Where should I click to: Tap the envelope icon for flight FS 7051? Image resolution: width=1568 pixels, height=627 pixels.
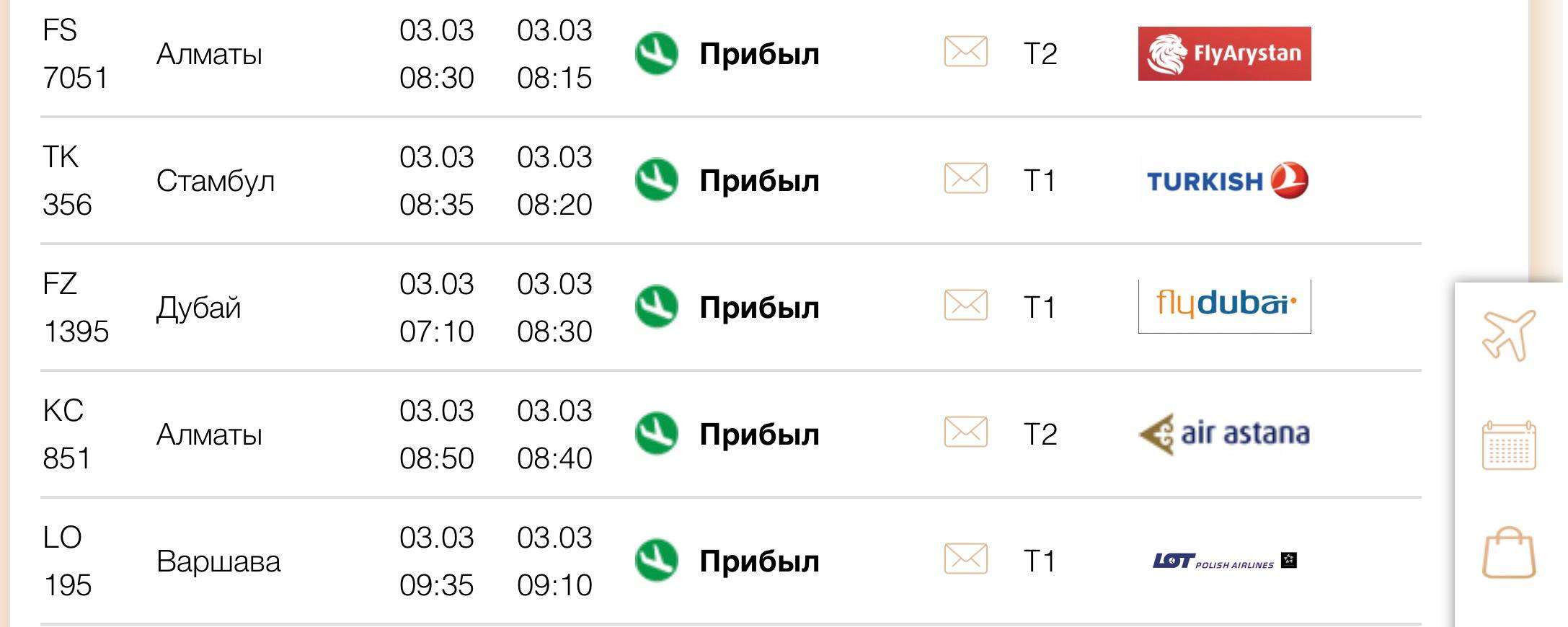[965, 52]
